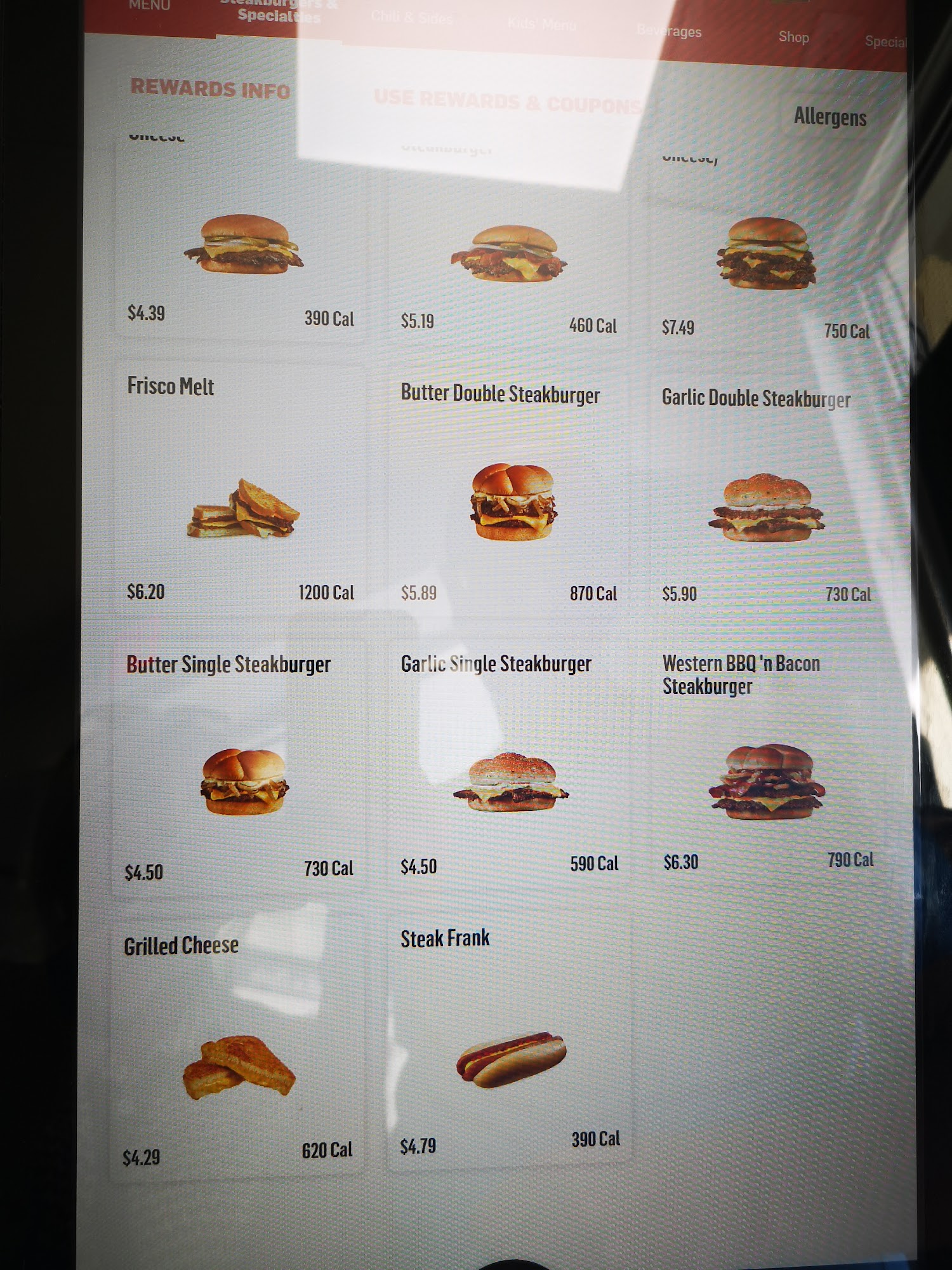Go to the Shop tab
952x1270 pixels.
[x=793, y=37]
